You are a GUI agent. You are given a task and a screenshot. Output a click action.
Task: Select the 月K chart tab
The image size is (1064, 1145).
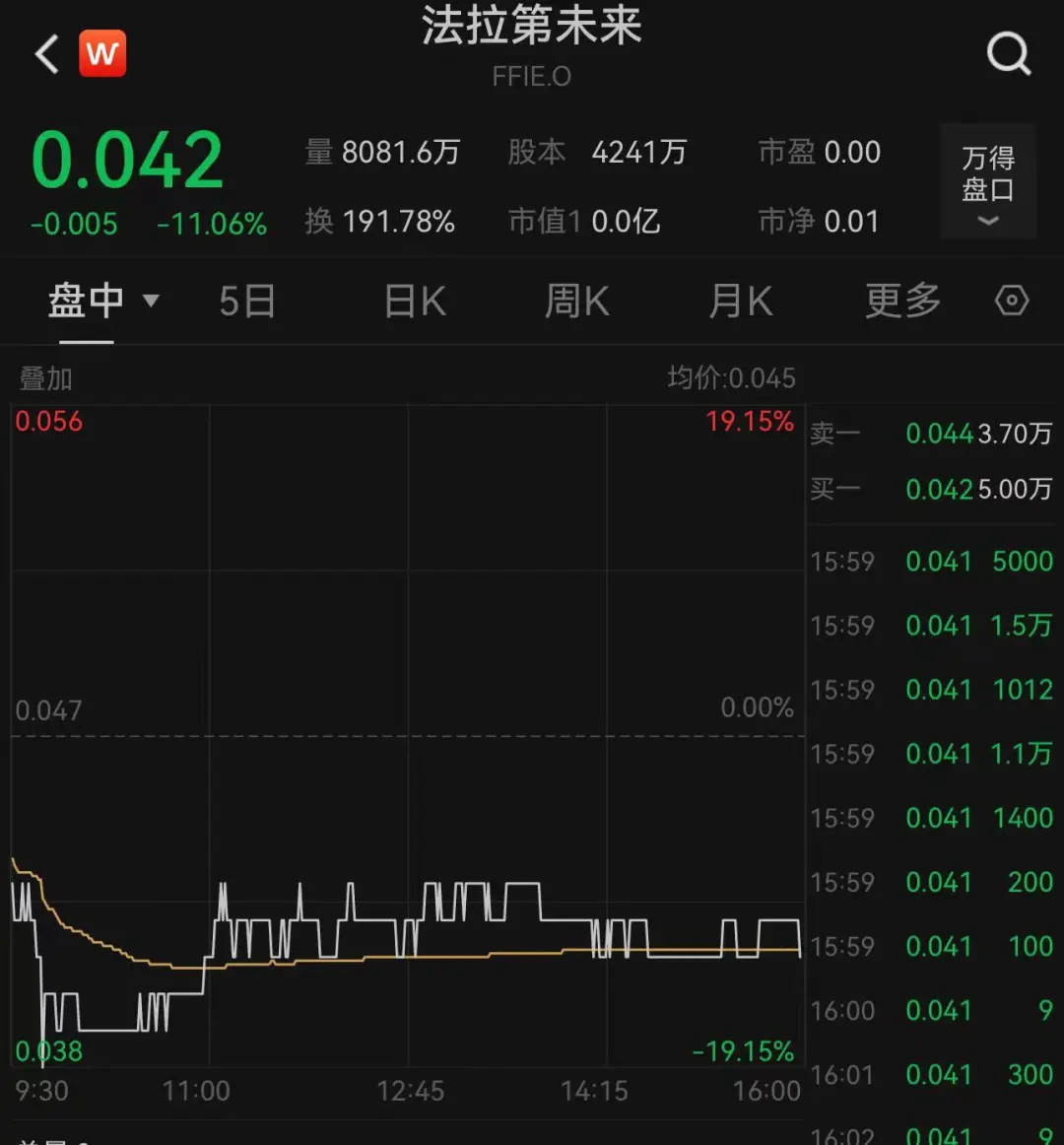pyautogui.click(x=741, y=301)
